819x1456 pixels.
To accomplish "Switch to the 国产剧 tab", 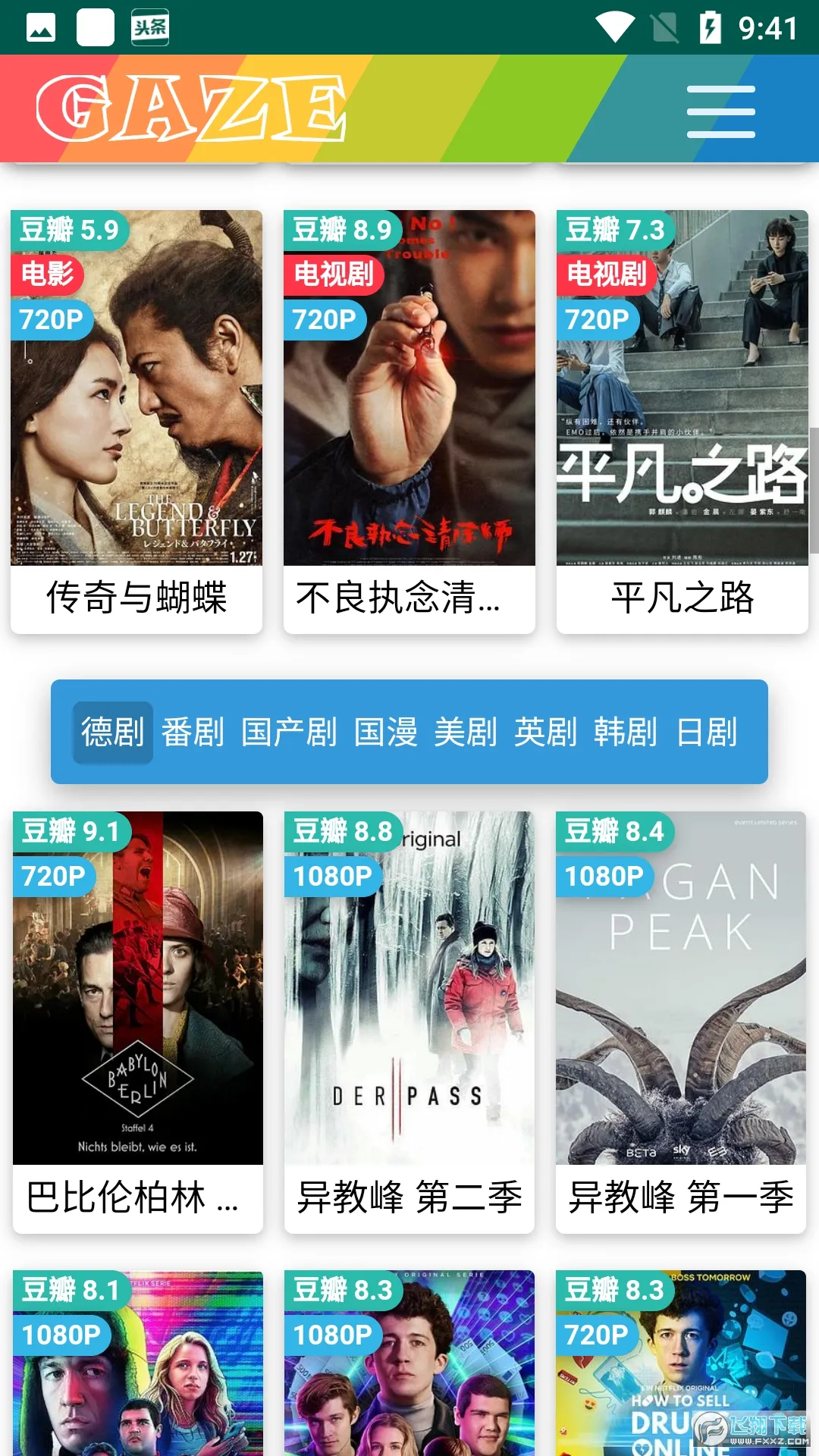I will pos(289,733).
